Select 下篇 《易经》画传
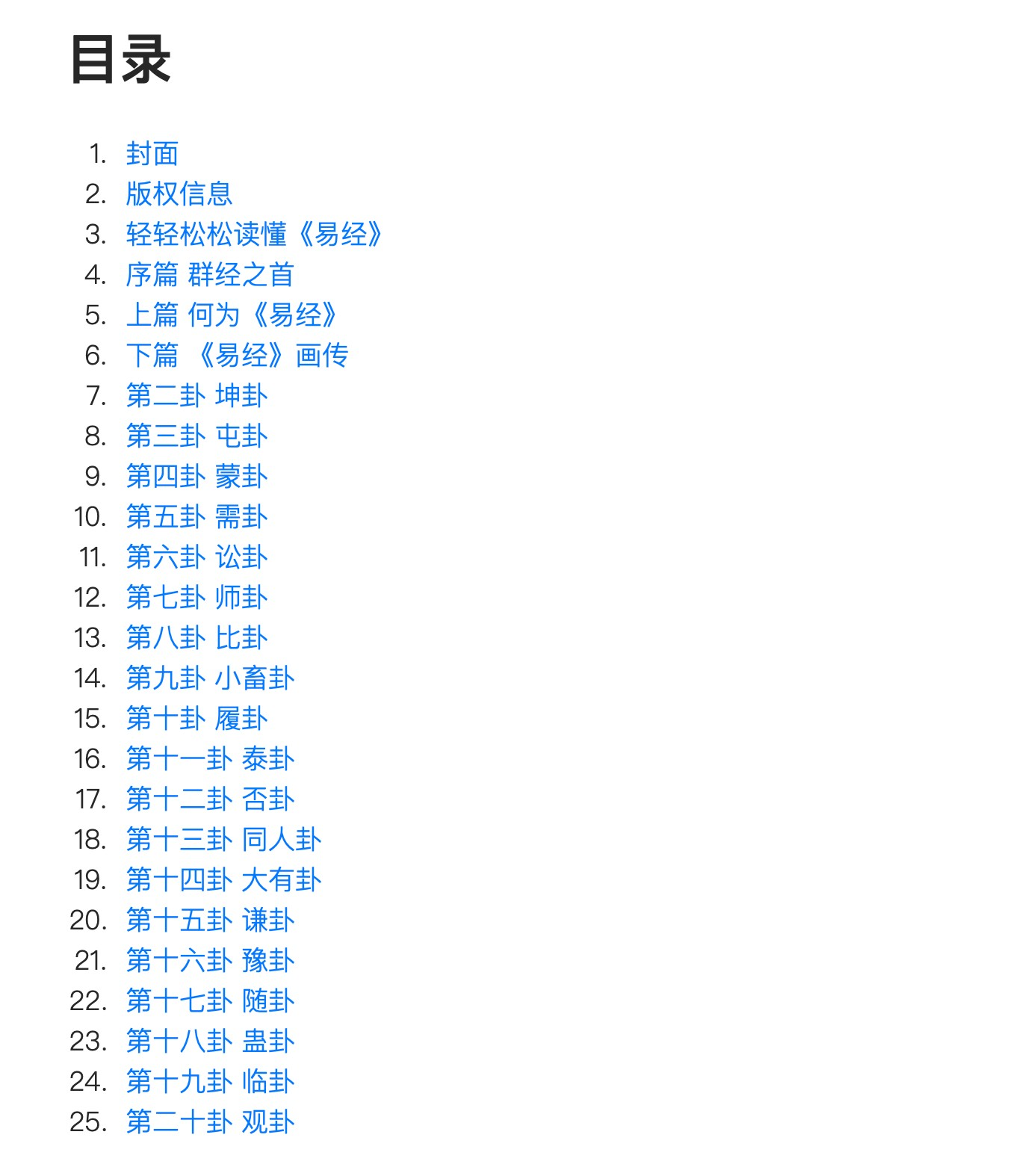1034x1176 pixels. click(x=237, y=356)
